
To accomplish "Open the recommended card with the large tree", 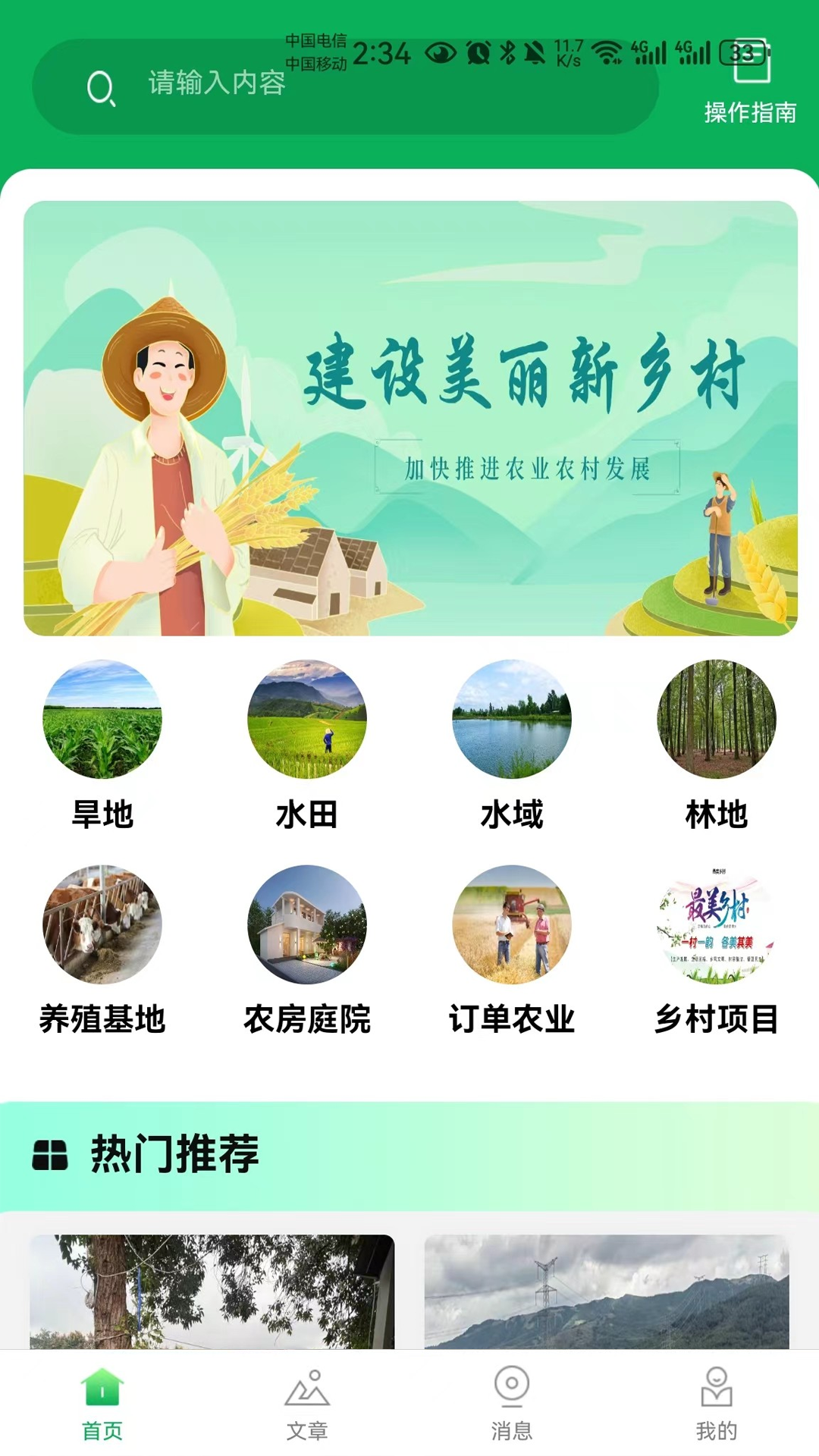I will click(212, 1291).
